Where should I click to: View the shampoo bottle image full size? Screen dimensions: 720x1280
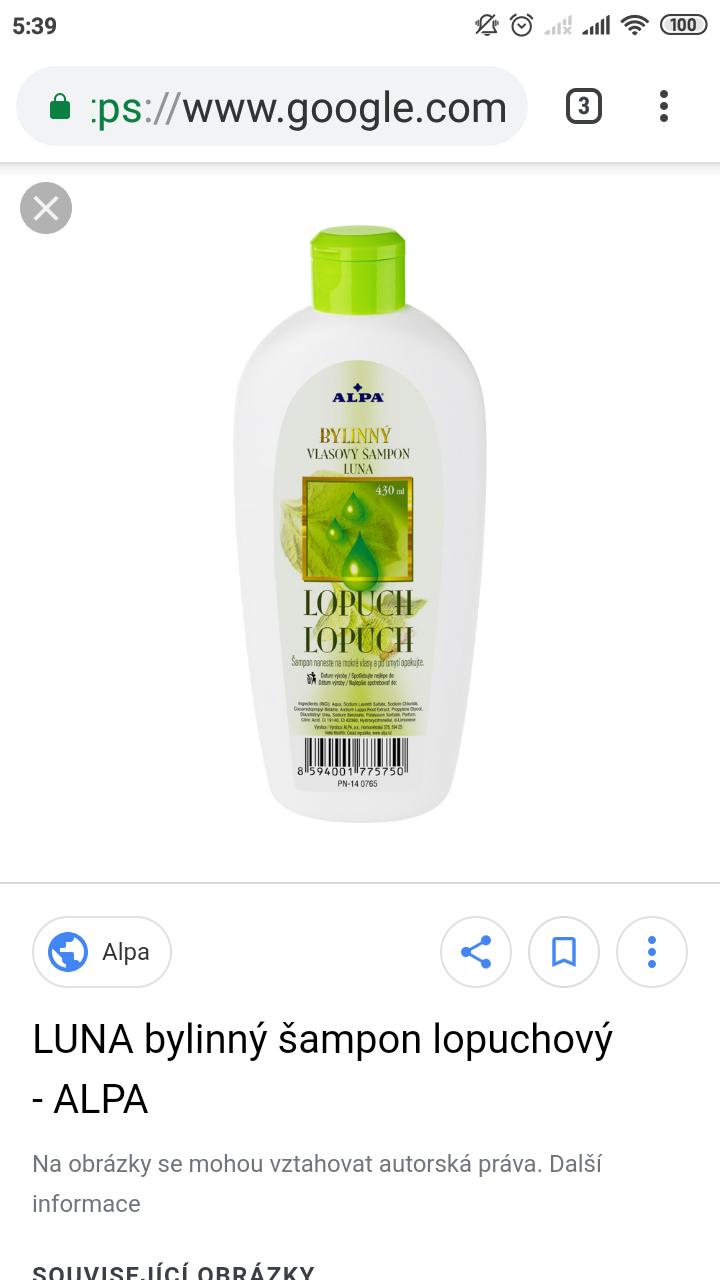tap(360, 520)
